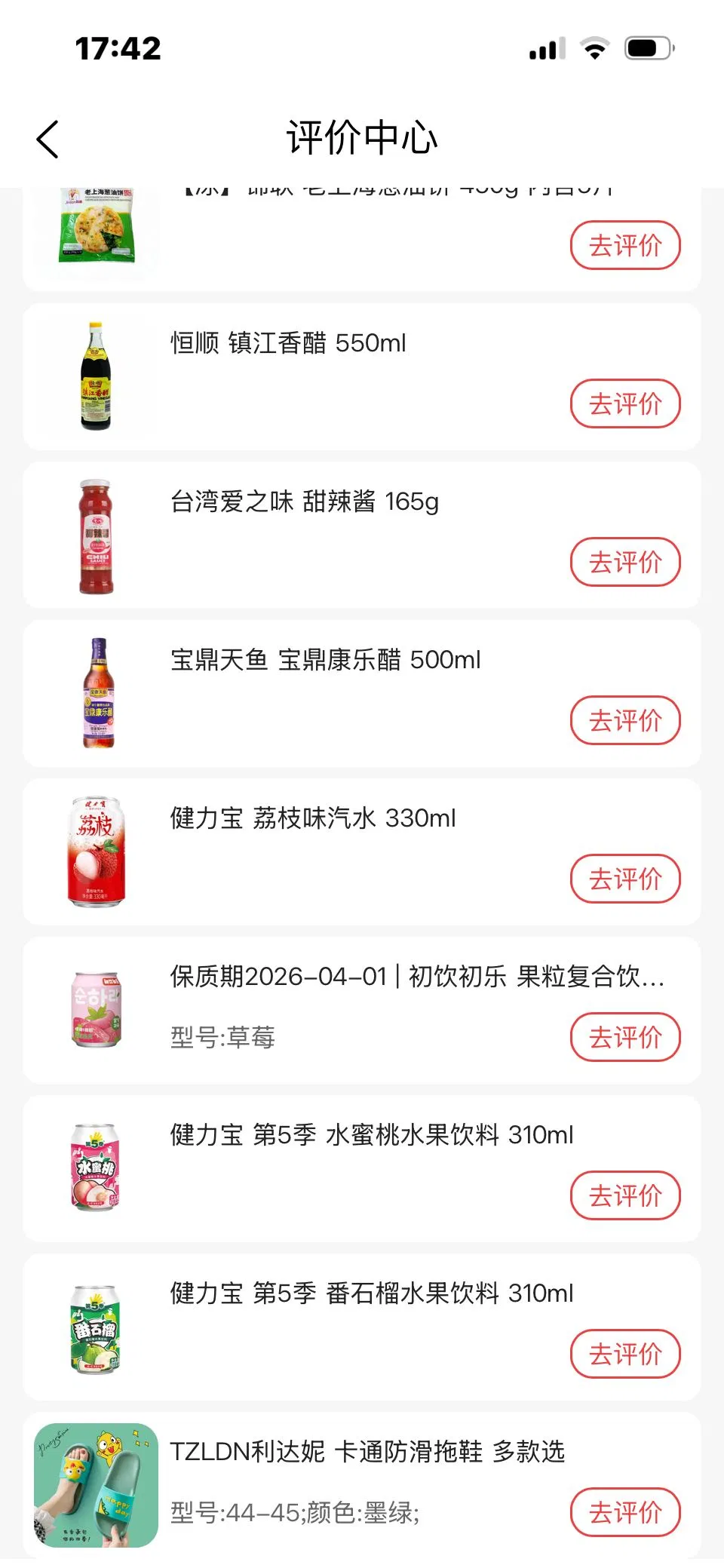Image resolution: width=724 pixels, height=1568 pixels.
Task: Open 台湾爱之味 甜辣酱 product image
Action: click(96, 535)
